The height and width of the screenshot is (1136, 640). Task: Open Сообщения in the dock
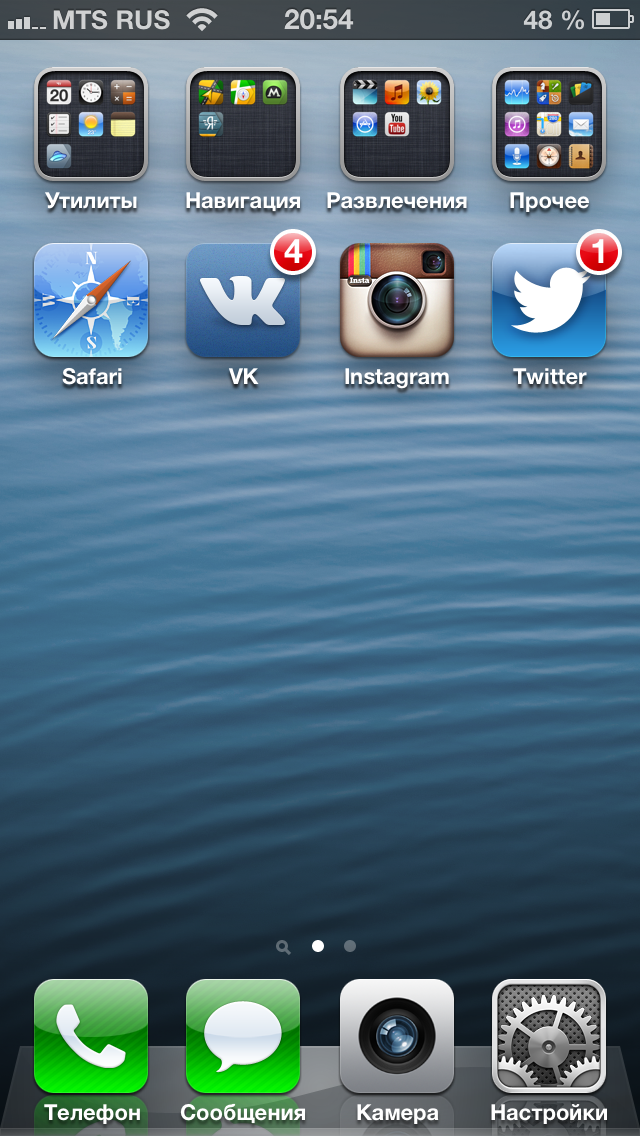[243, 1036]
